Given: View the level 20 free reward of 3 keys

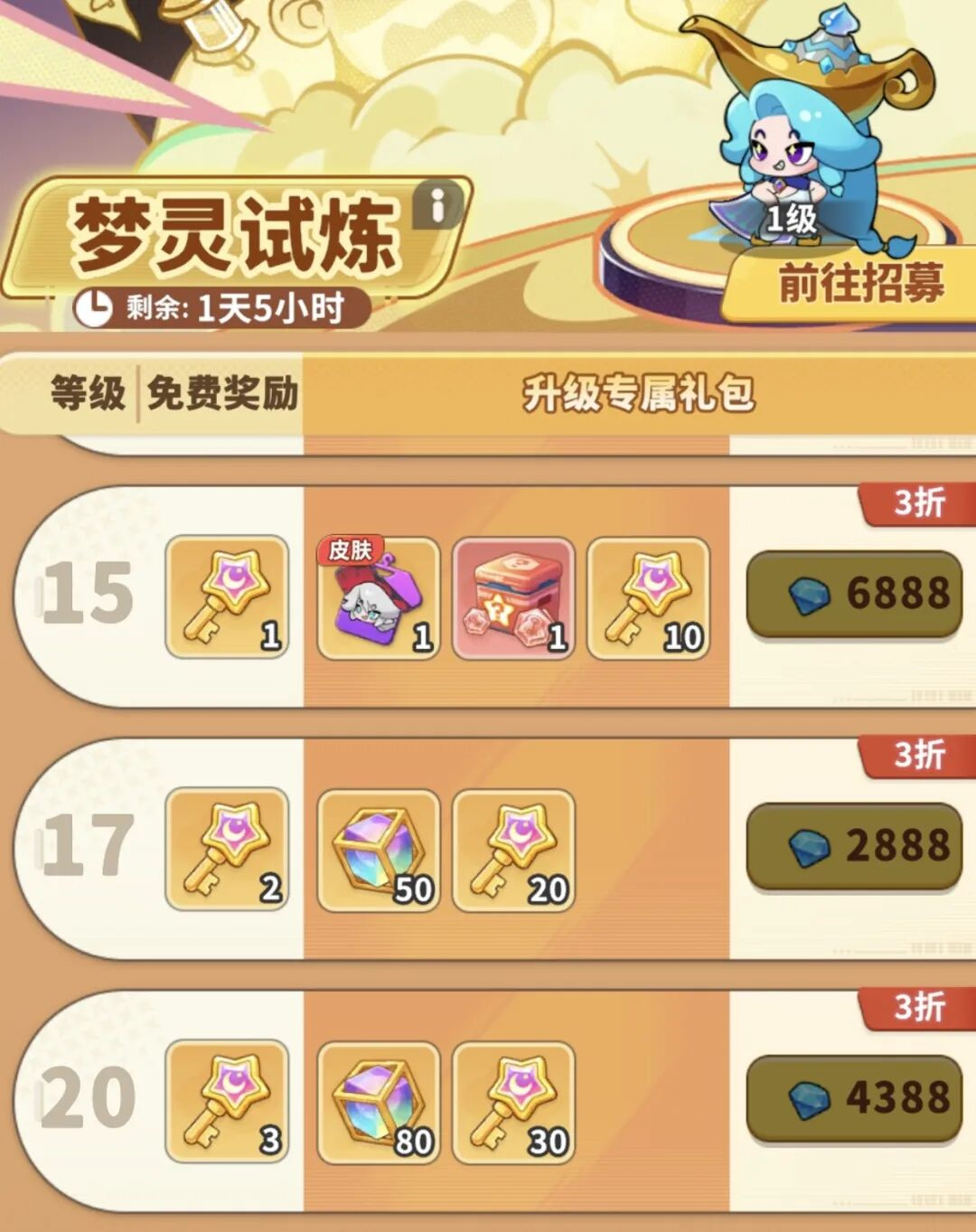Looking at the screenshot, I should click(227, 1102).
